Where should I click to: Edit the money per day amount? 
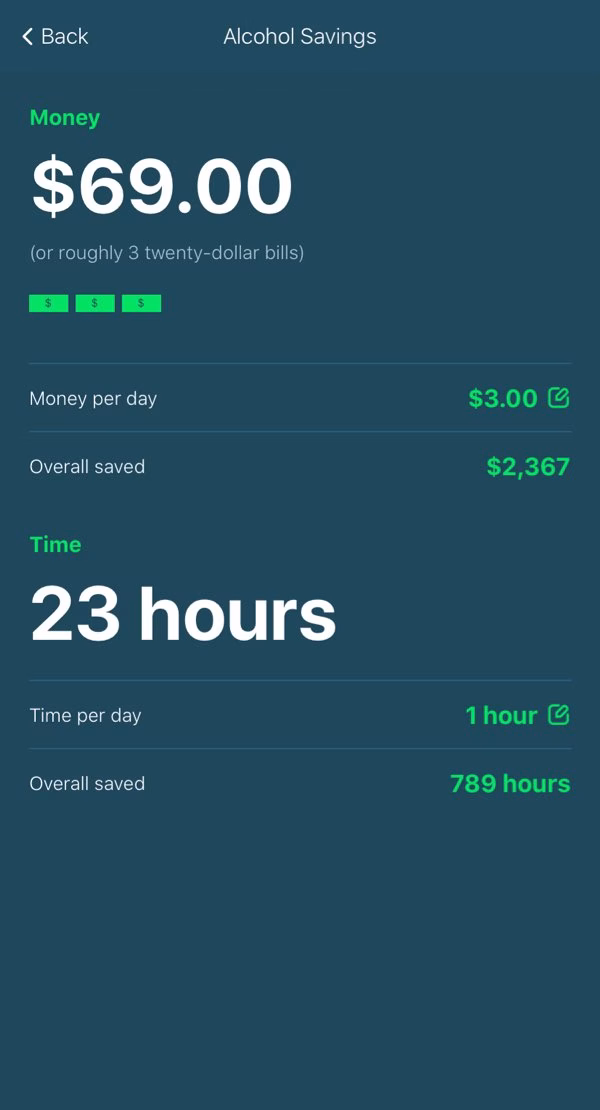[x=558, y=398]
